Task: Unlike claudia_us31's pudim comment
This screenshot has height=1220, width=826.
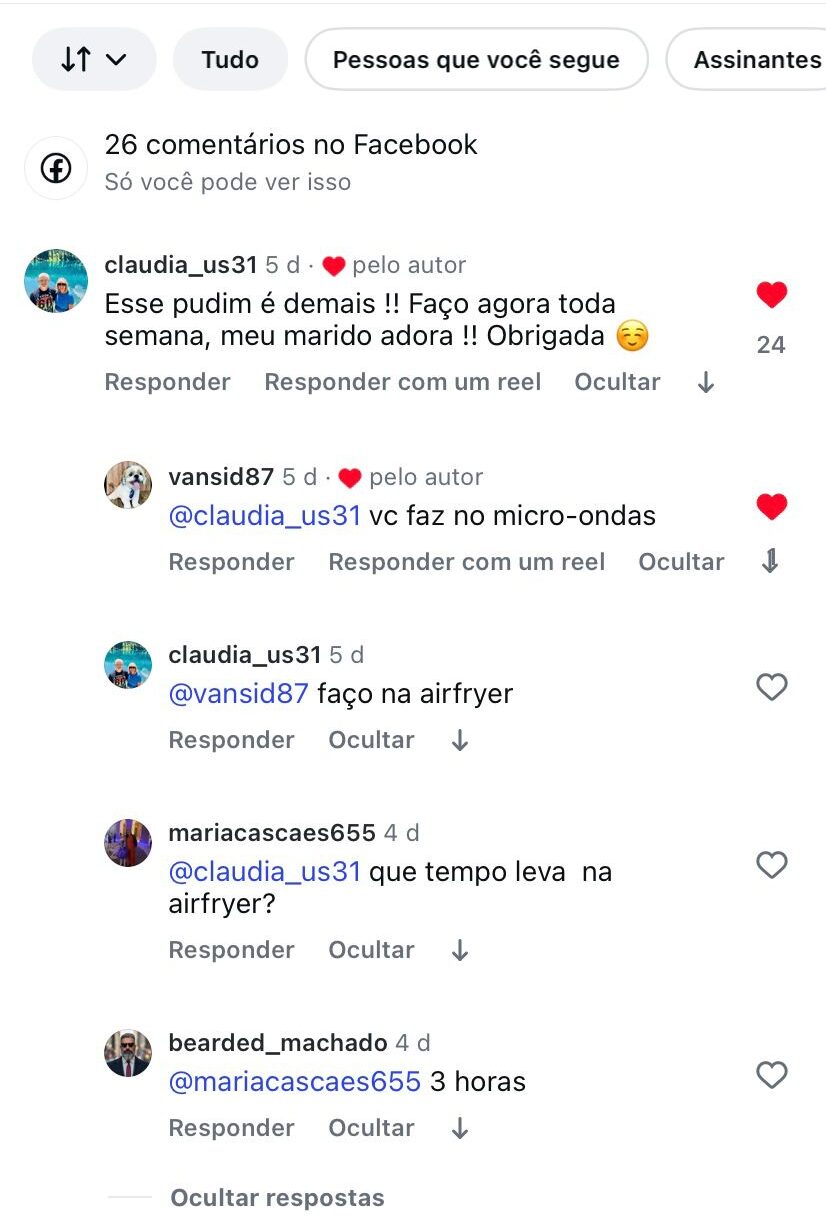Action: 771,296
